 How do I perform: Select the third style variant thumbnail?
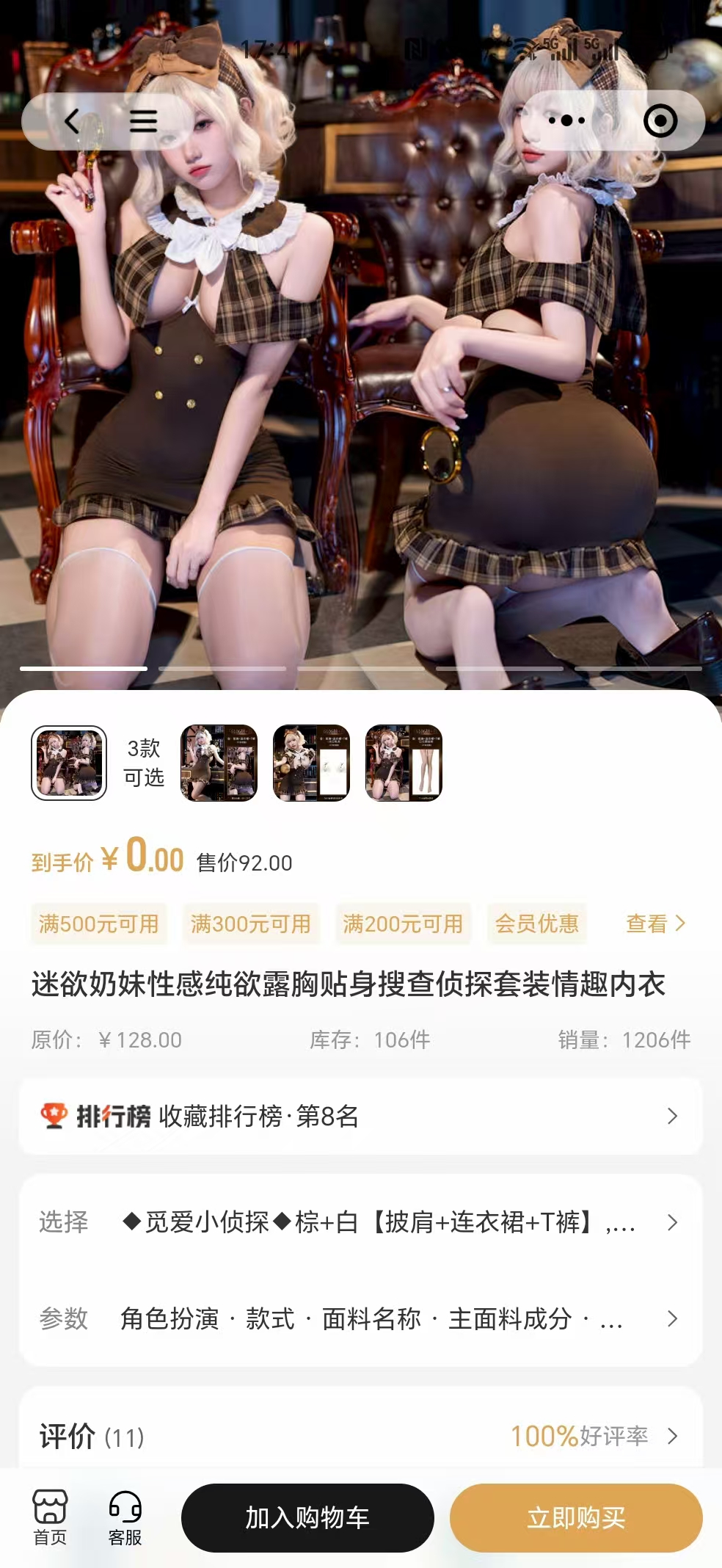(311, 763)
